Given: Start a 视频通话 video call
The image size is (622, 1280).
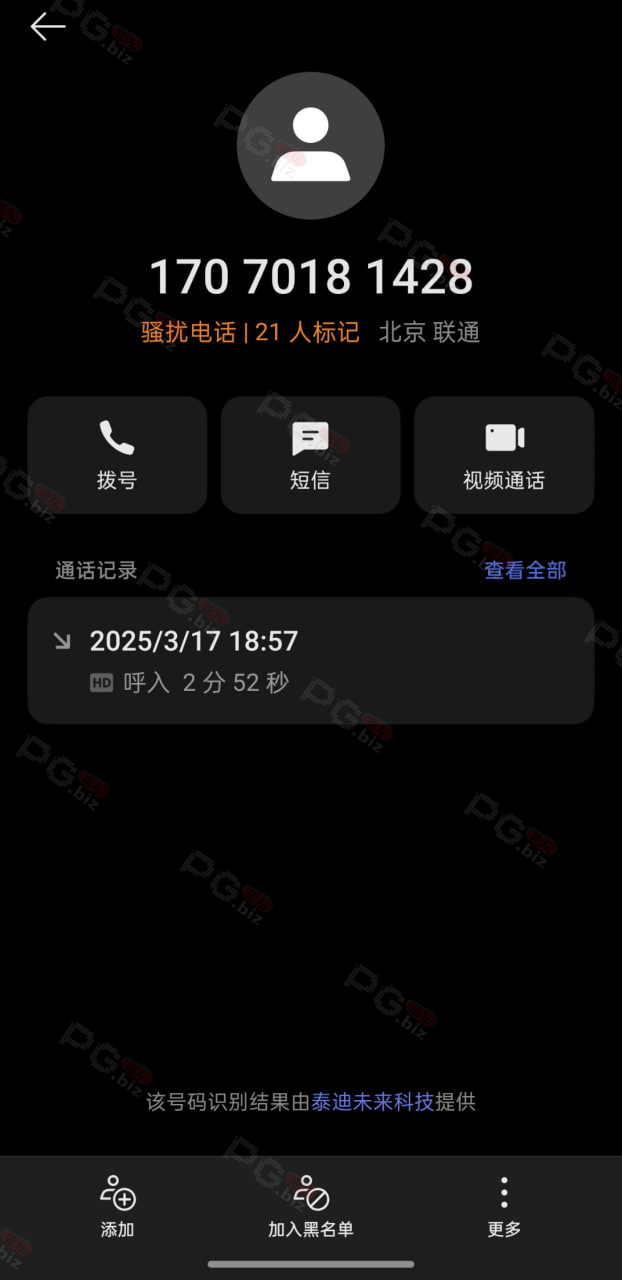Looking at the screenshot, I should coord(504,455).
